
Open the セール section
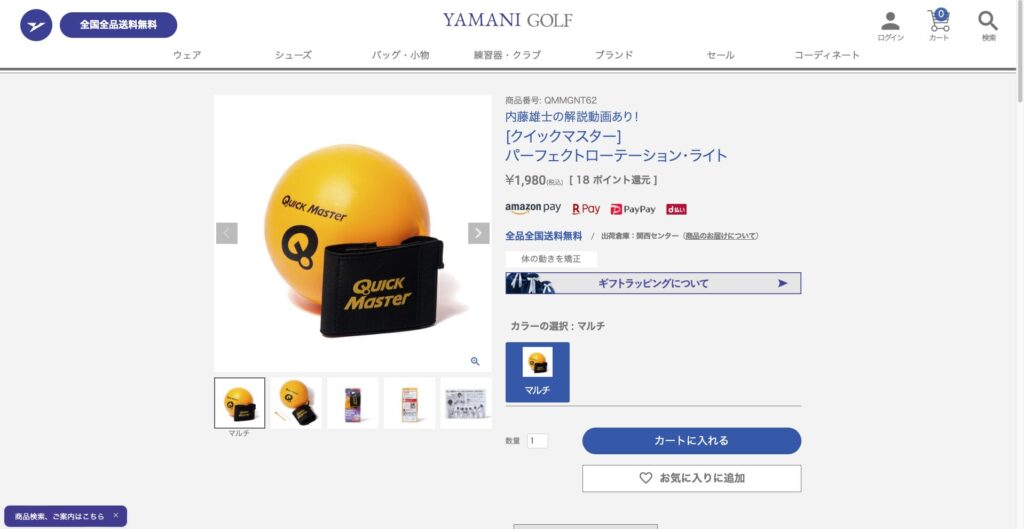point(720,55)
